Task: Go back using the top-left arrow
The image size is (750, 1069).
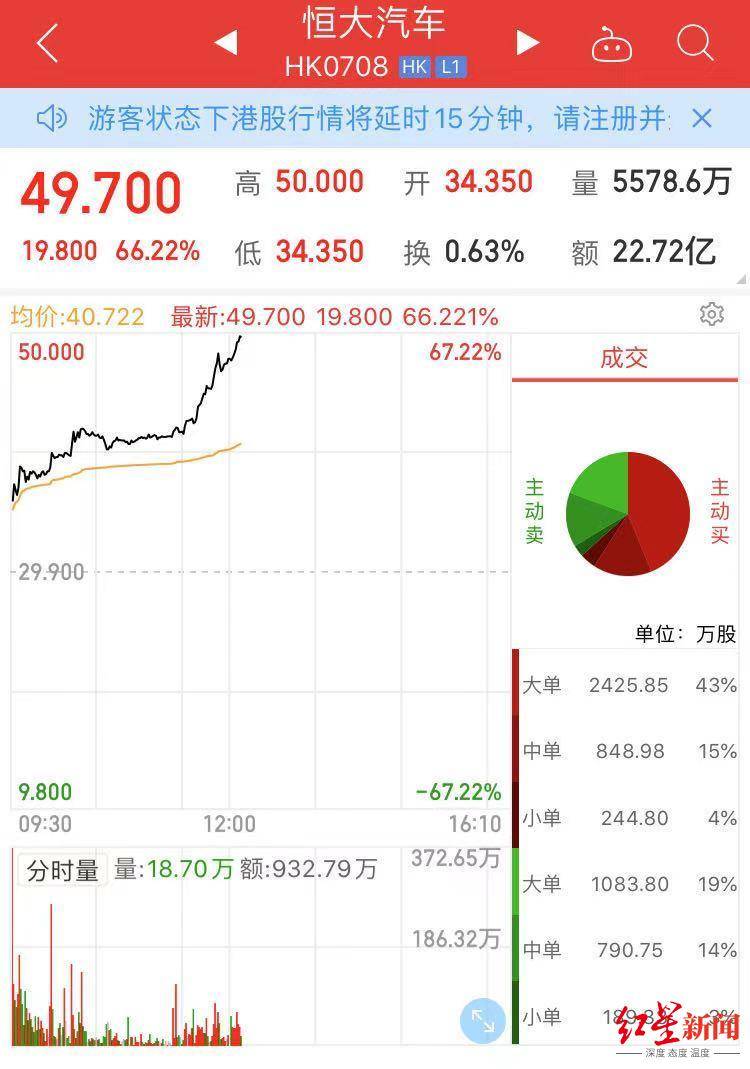Action: point(46,44)
